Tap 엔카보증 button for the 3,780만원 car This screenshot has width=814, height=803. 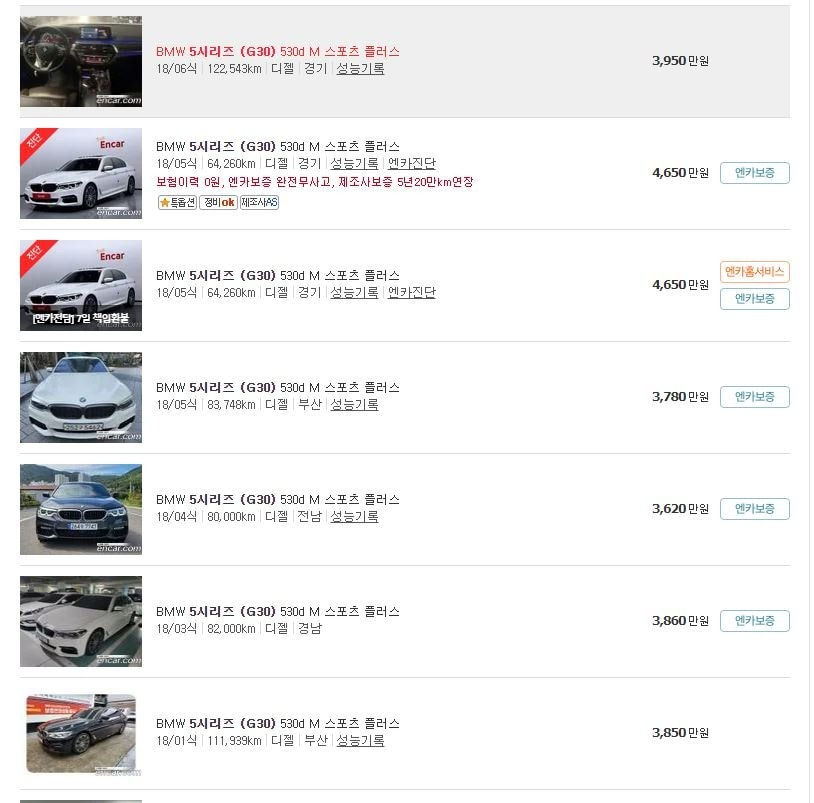(x=754, y=397)
